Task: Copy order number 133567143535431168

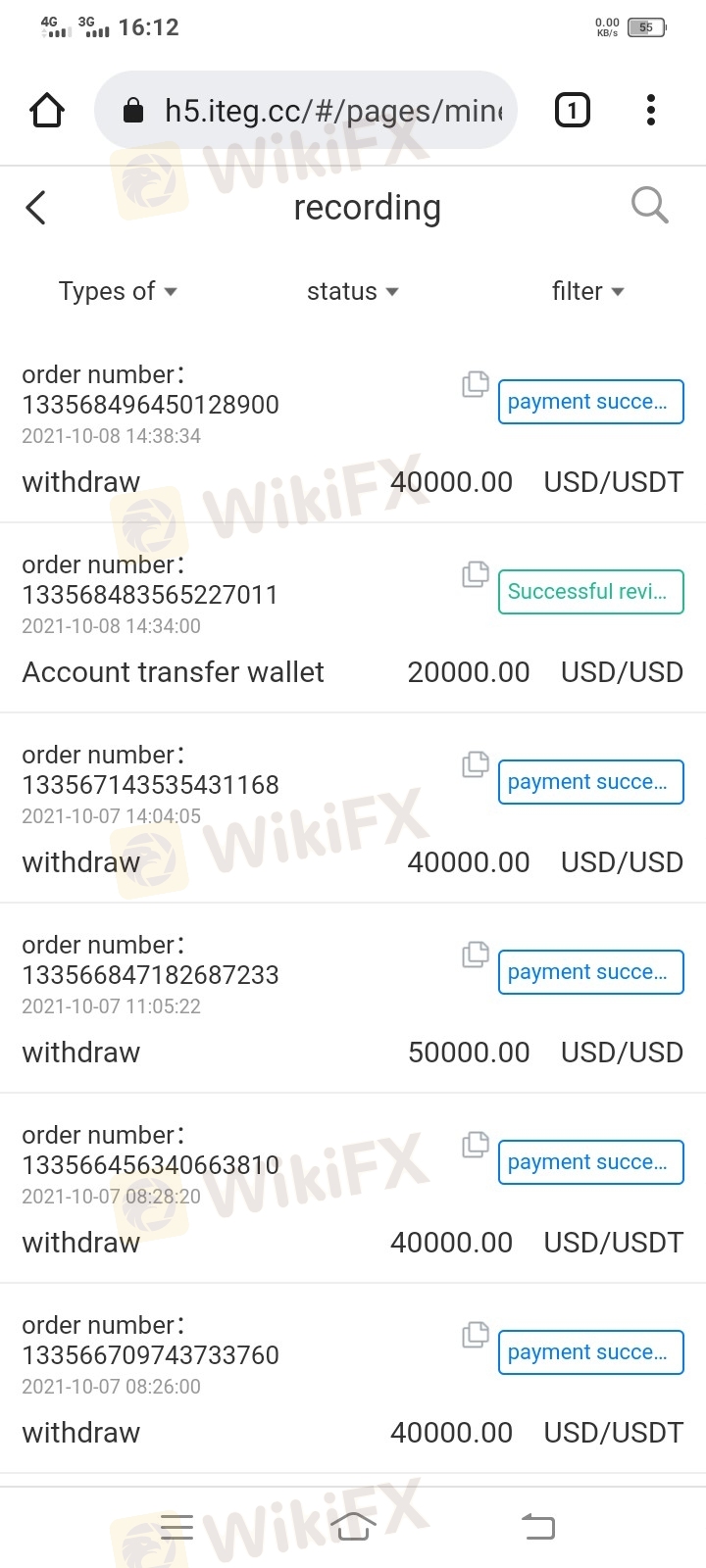Action: [476, 765]
